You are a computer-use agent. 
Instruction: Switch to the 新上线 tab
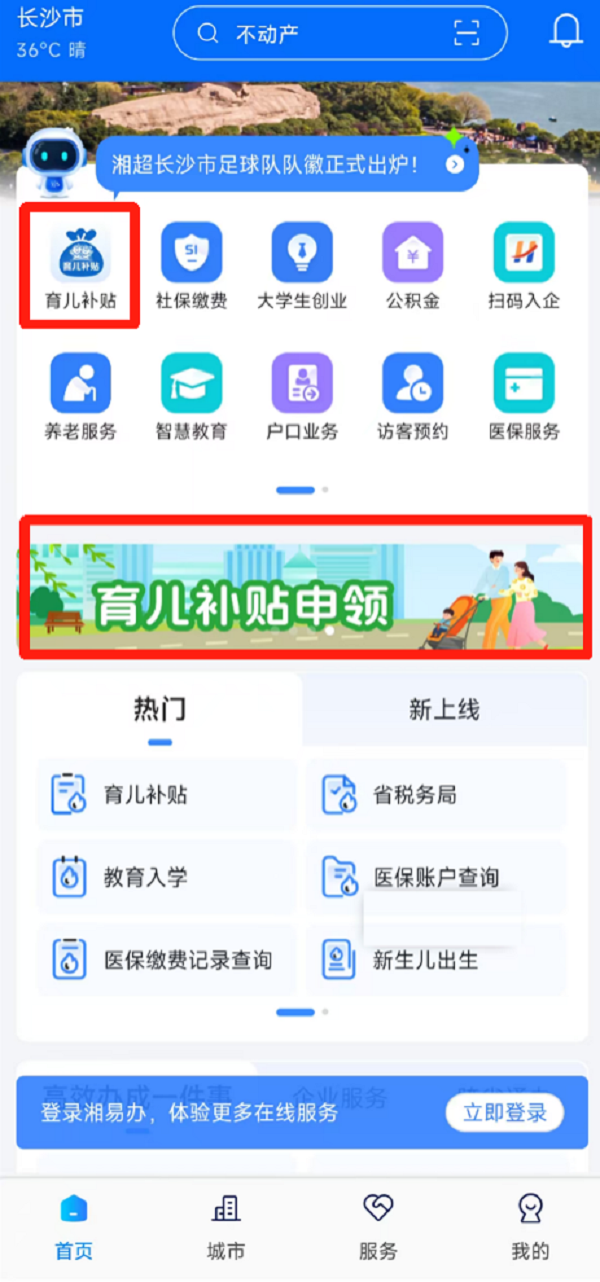[x=443, y=710]
